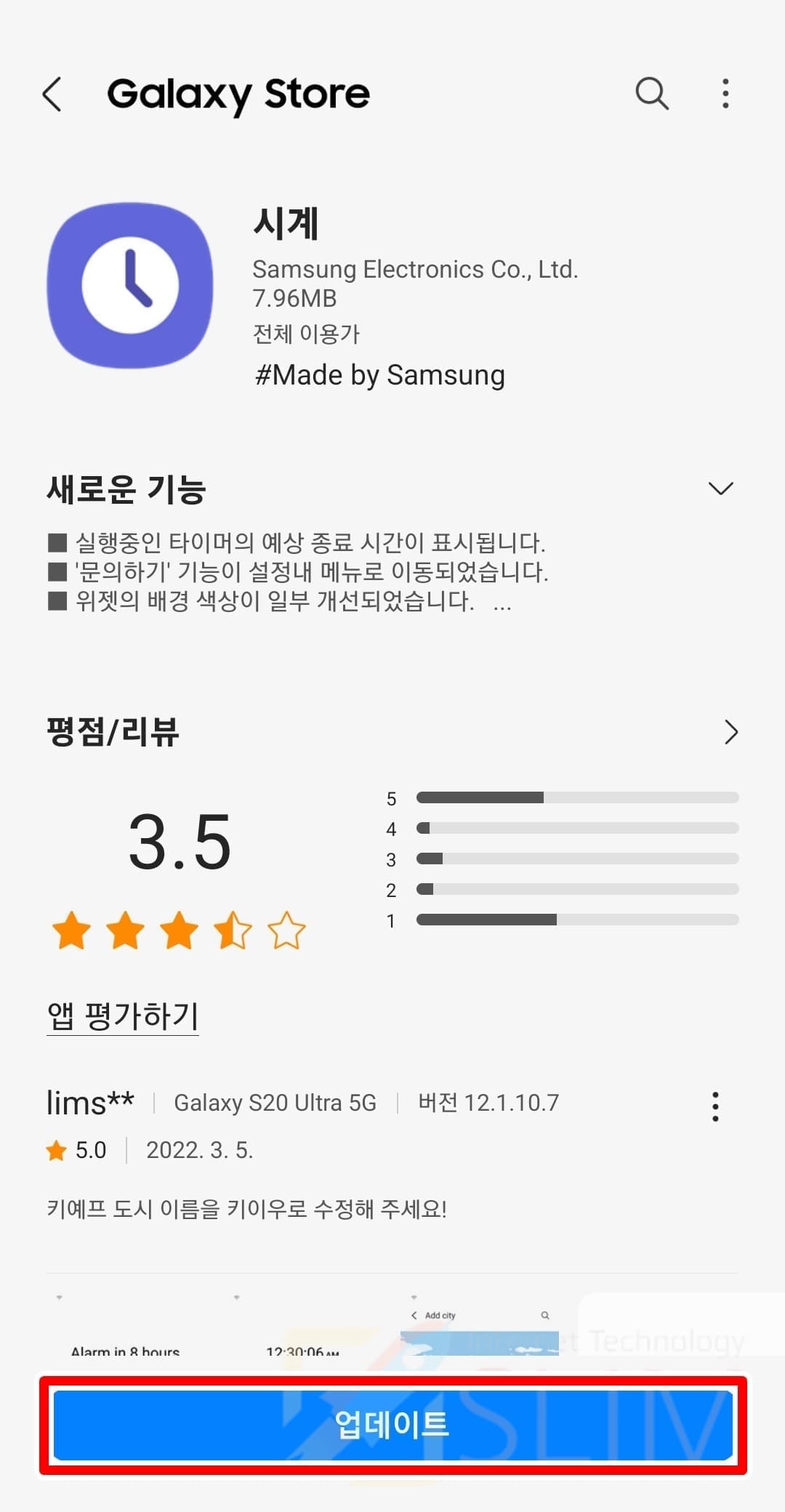Tap the 앱 평가하기 link

pos(123,1016)
